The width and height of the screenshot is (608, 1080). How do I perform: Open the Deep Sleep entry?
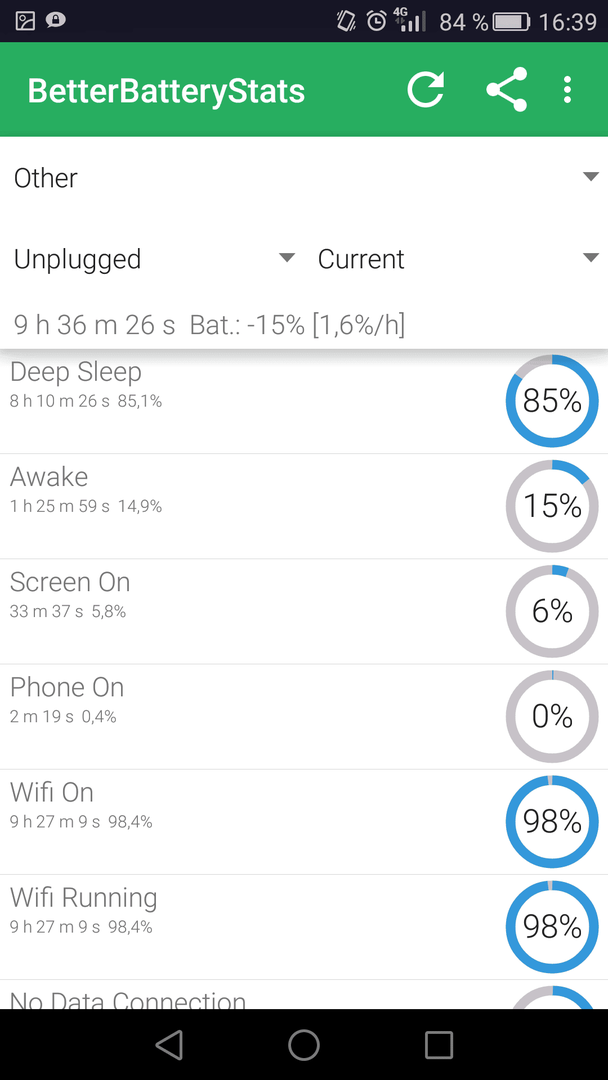click(304, 401)
